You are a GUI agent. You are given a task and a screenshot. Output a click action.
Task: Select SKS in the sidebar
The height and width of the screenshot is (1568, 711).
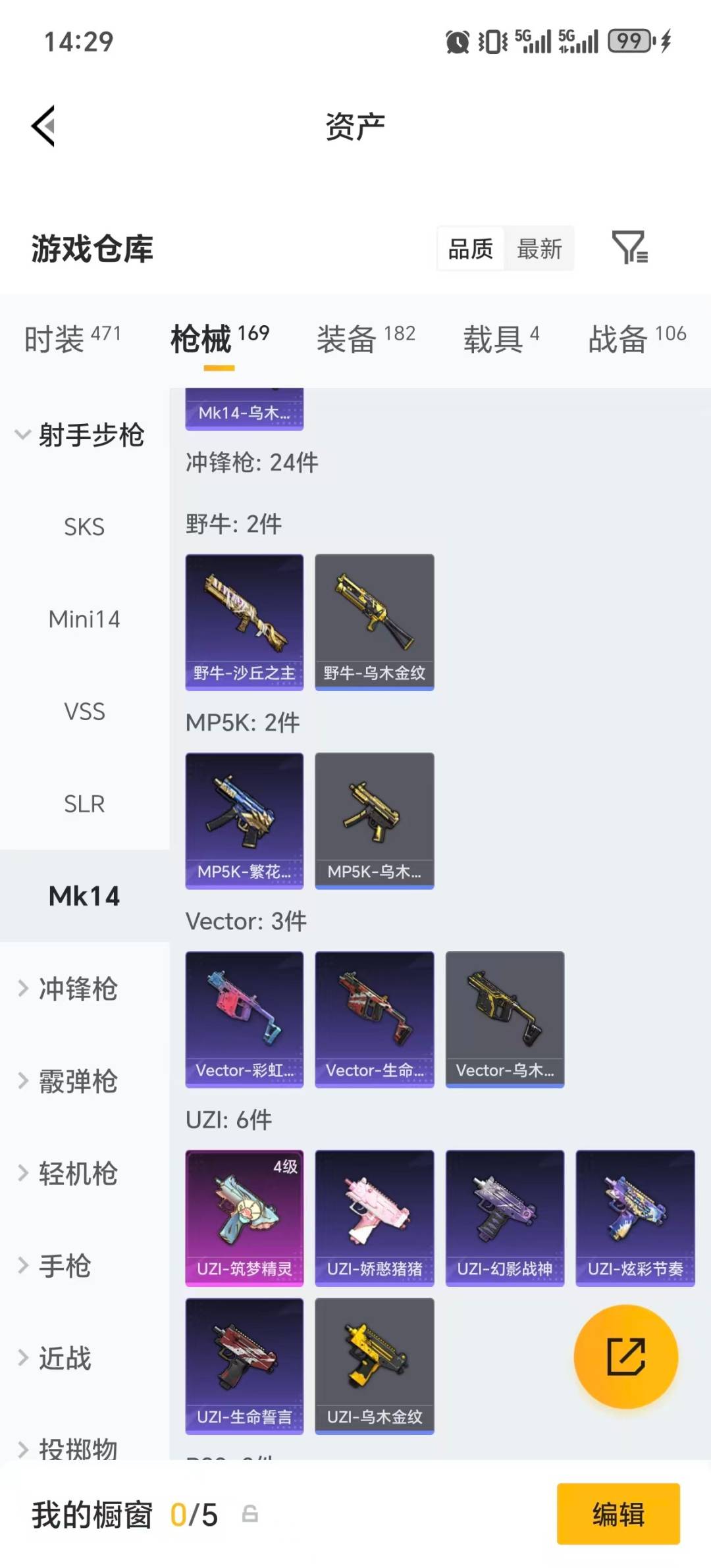84,527
